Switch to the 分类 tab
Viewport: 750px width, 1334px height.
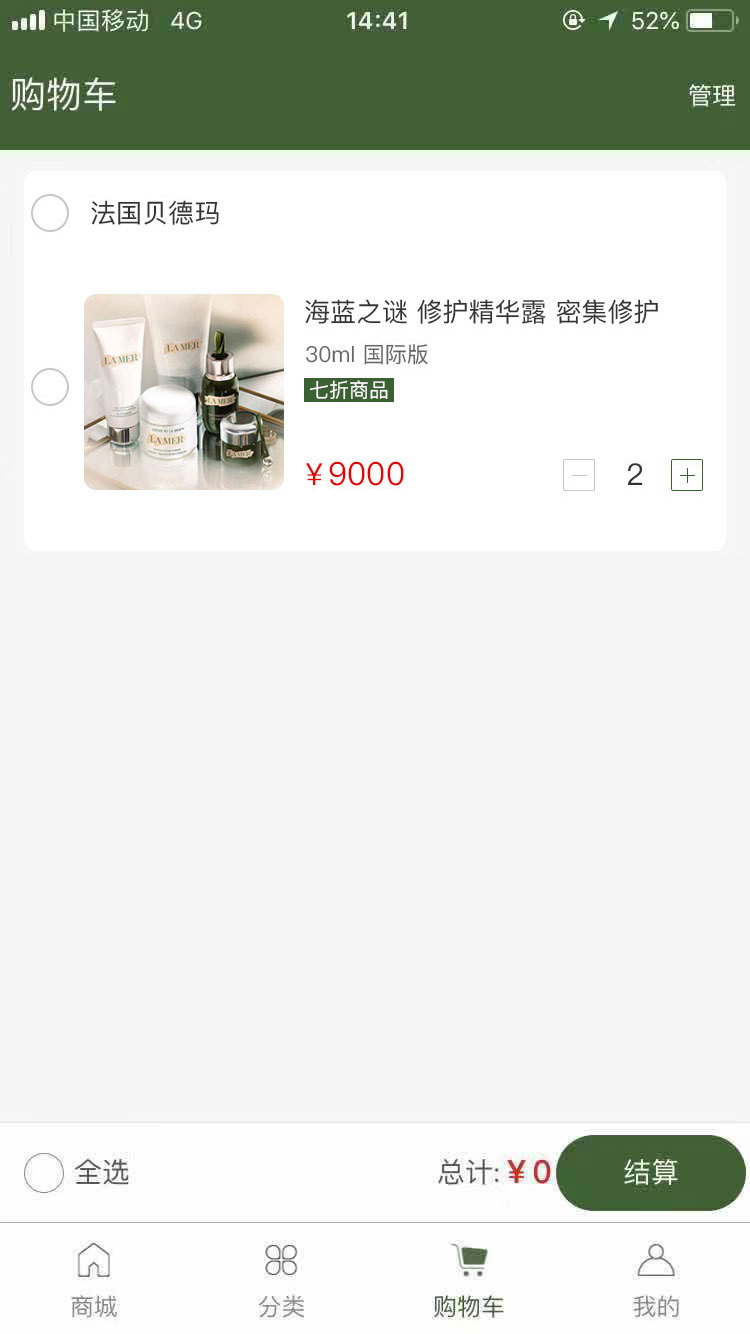[281, 1280]
